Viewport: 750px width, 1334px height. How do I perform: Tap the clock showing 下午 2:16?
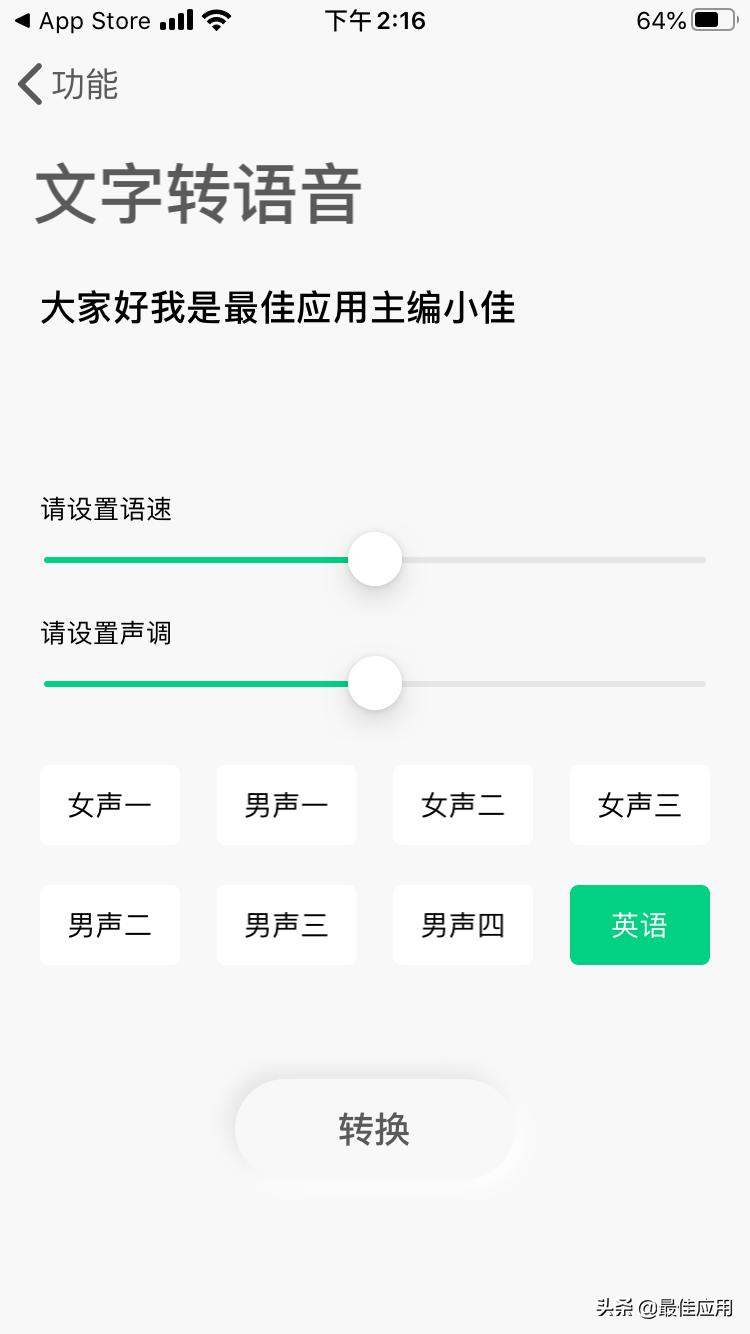click(375, 20)
